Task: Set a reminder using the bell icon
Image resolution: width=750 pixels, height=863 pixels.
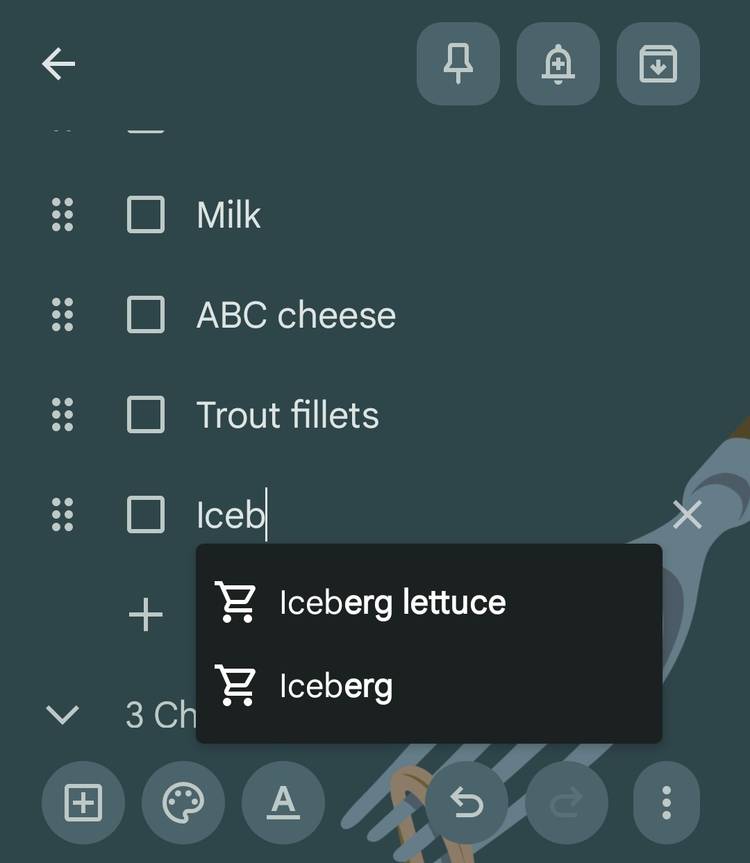Action: coord(557,63)
